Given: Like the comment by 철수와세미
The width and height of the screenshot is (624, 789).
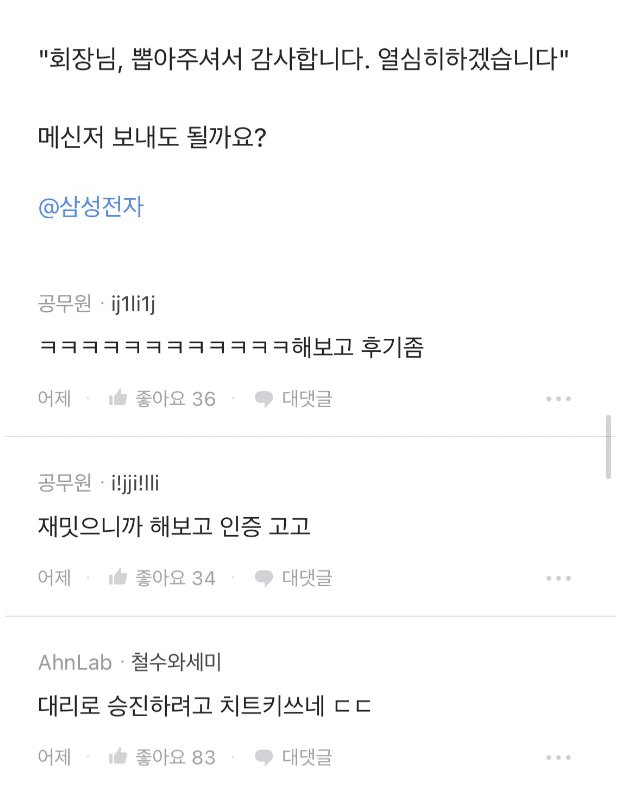Looking at the screenshot, I should click(x=162, y=757).
